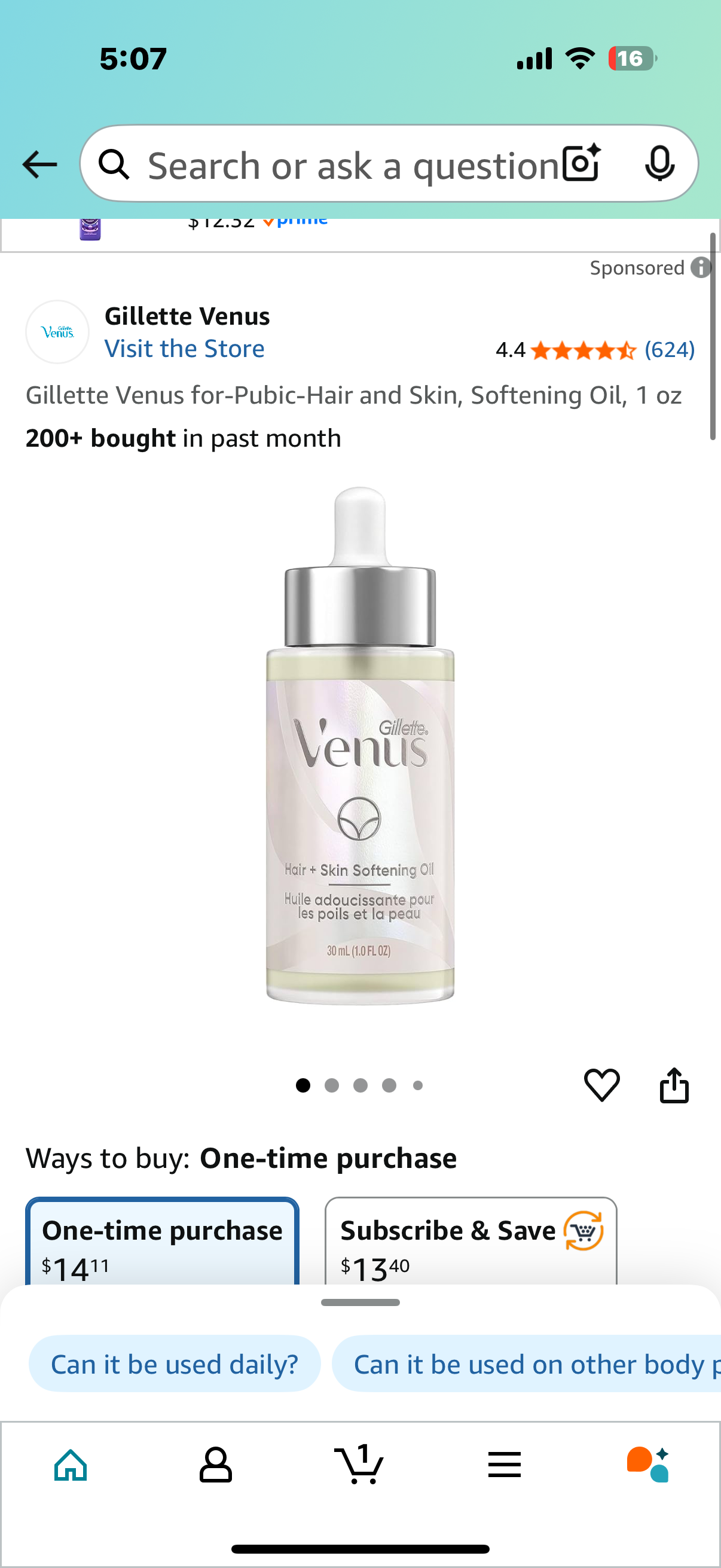Open the hamburger menu tab
Viewport: 721px width, 1568px height.
point(505,1465)
